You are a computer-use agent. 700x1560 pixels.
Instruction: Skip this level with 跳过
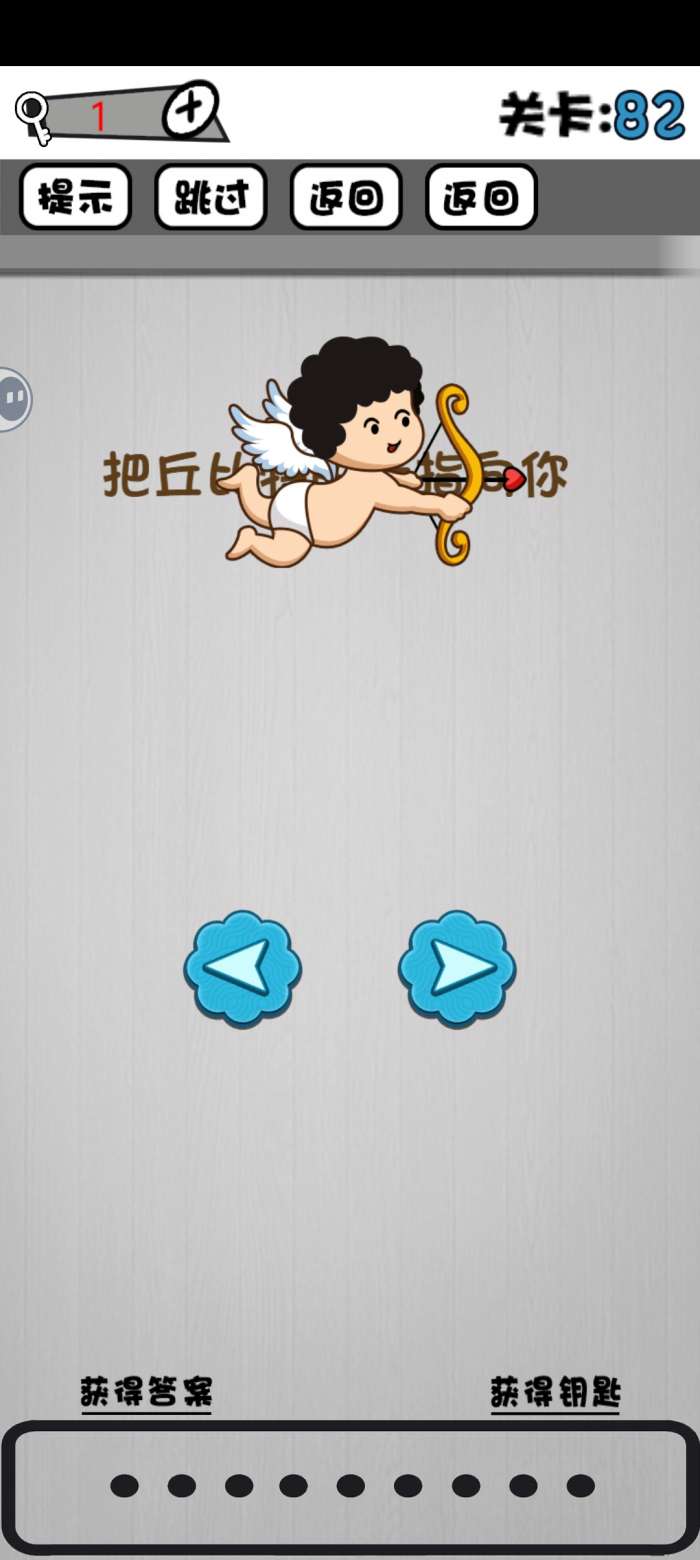point(211,197)
